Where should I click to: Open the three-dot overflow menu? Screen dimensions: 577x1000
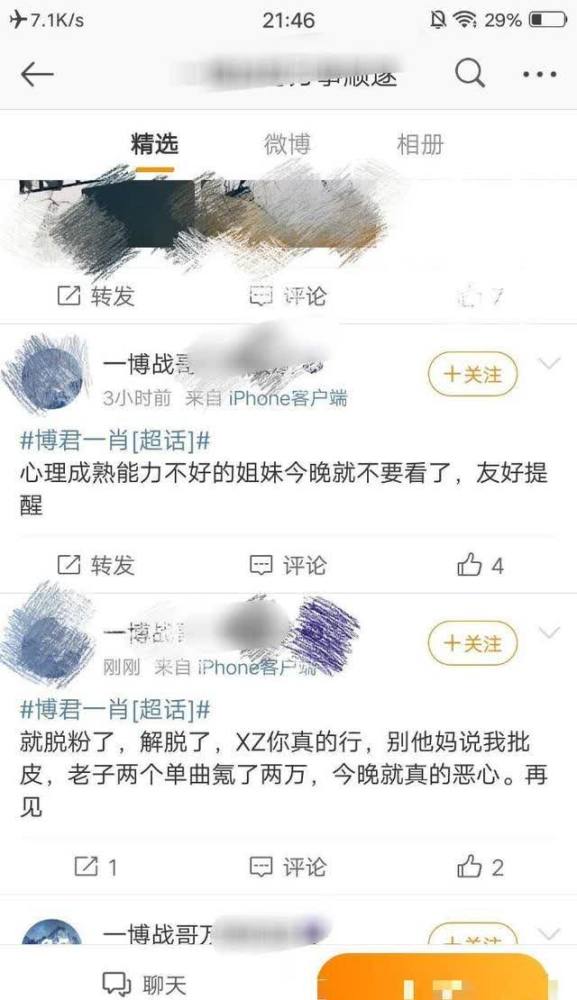point(539,75)
